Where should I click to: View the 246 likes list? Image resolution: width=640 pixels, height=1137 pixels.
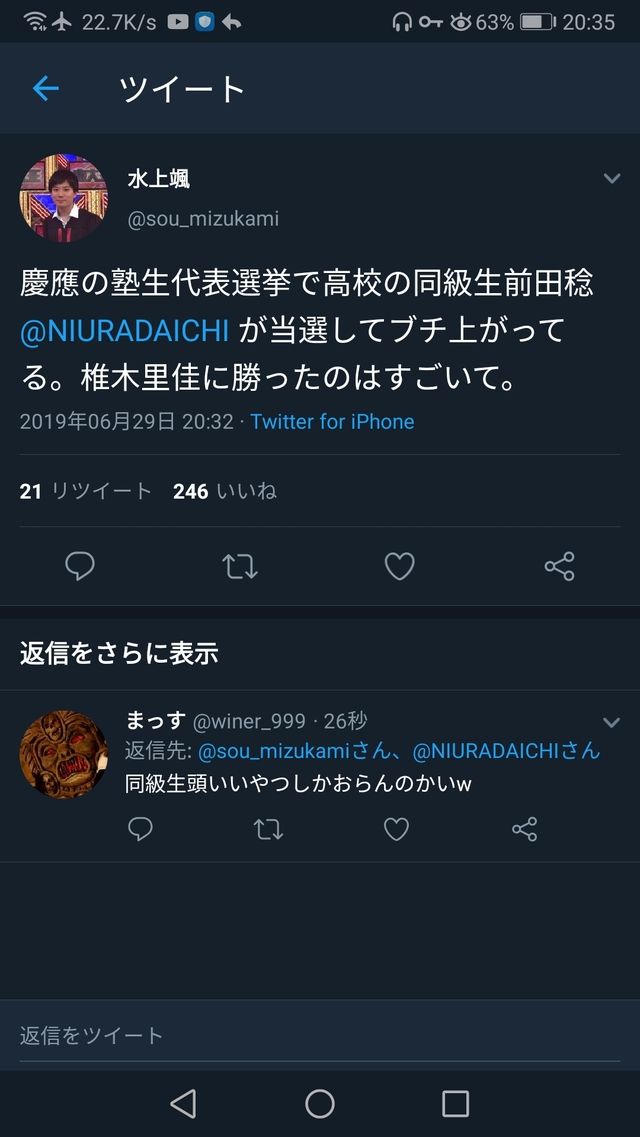[x=224, y=491]
